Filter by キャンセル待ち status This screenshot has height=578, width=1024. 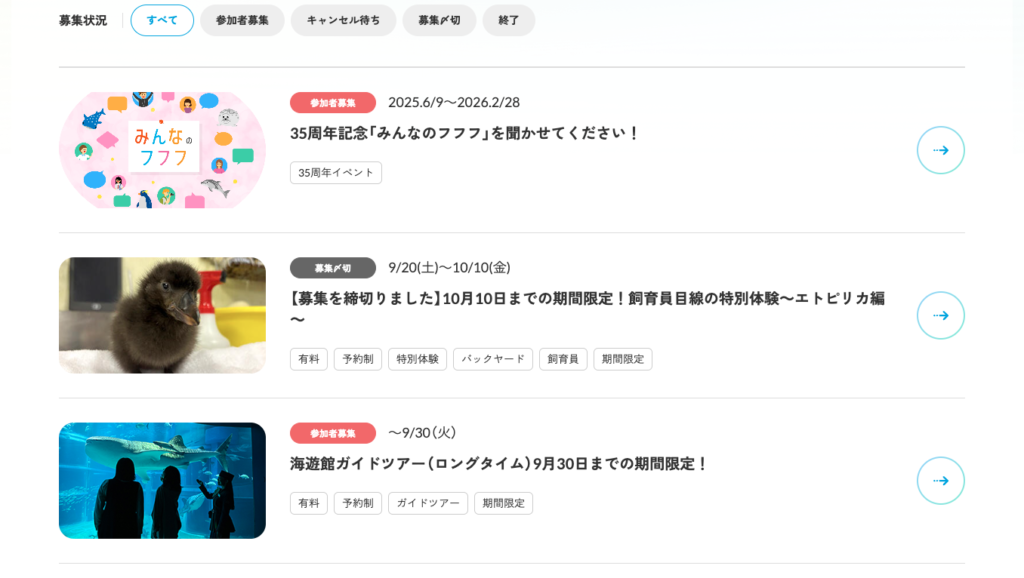[x=343, y=20]
